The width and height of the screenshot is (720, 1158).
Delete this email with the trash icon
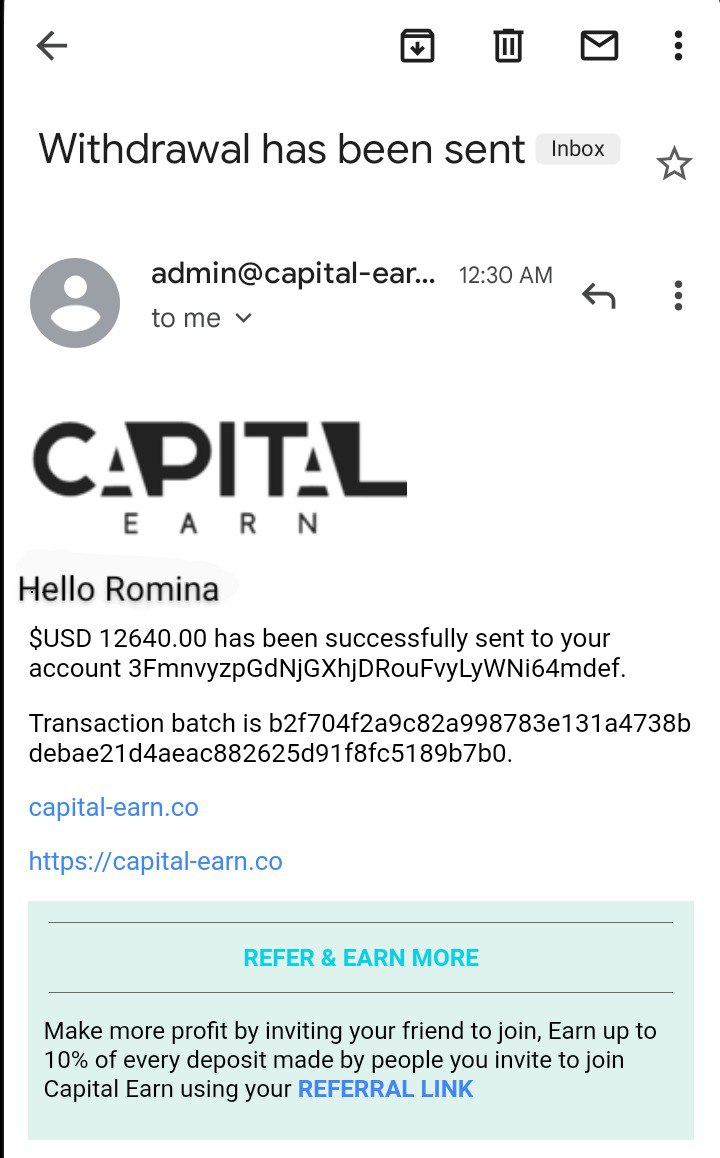click(x=508, y=46)
